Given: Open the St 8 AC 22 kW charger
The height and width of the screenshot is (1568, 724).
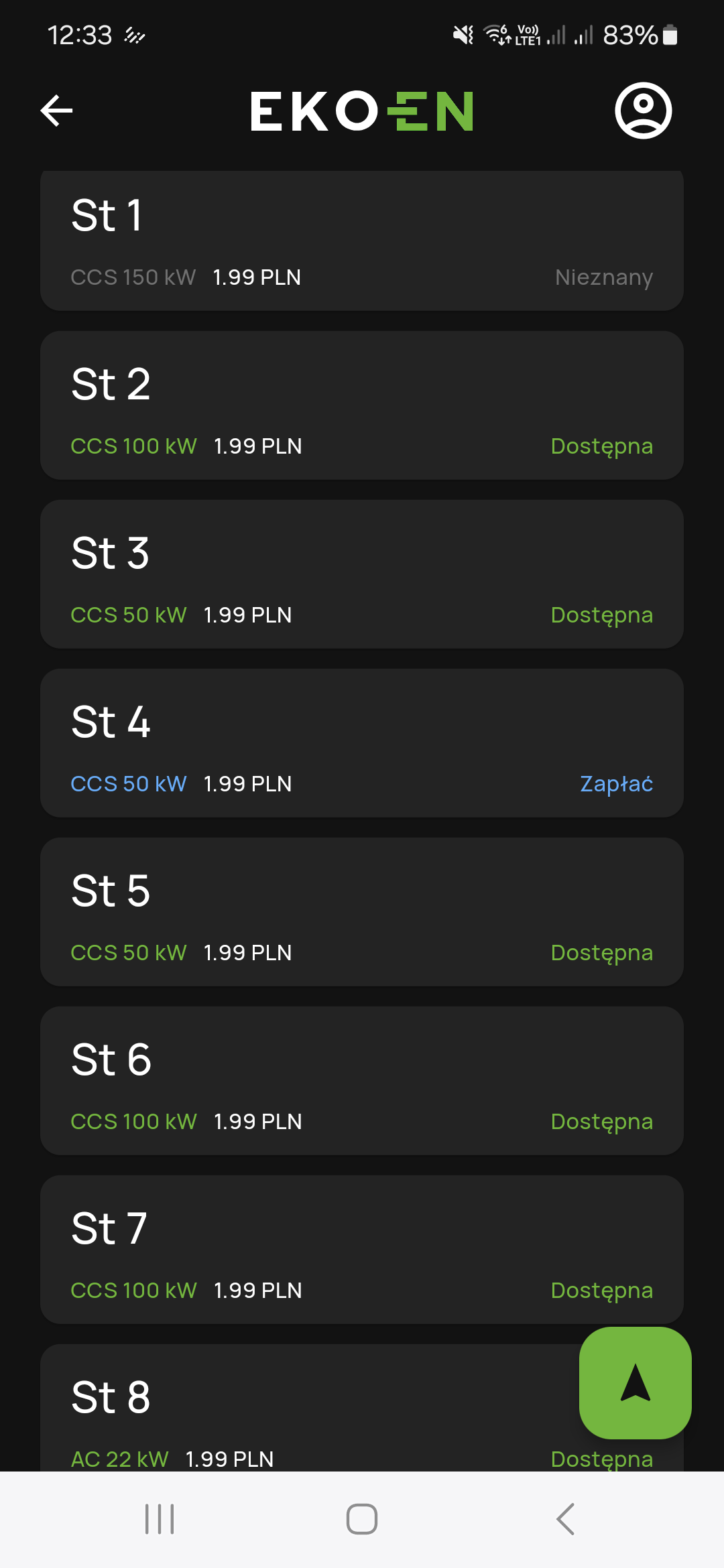Looking at the screenshot, I should point(308,1408).
